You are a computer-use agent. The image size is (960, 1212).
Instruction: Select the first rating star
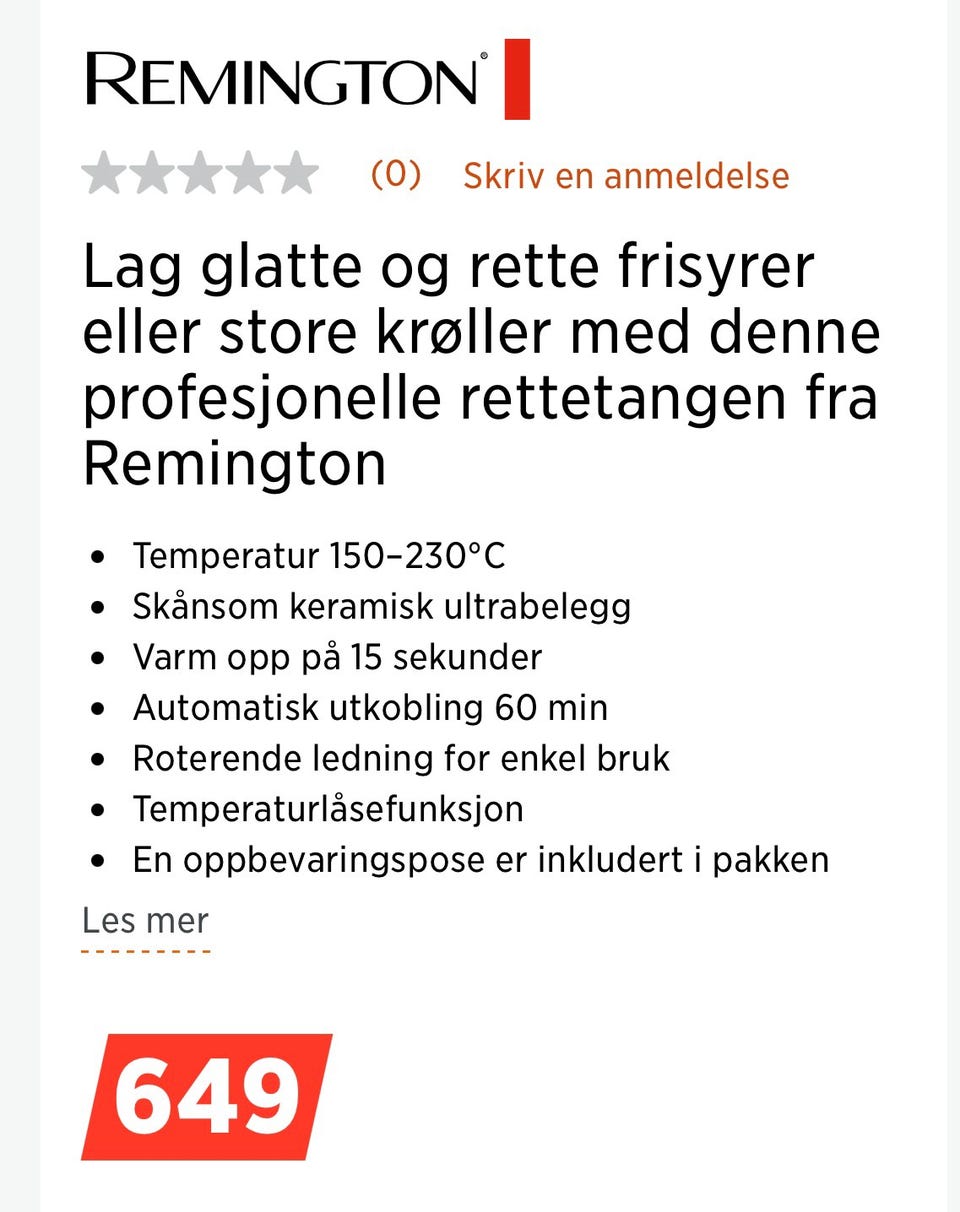pos(105,174)
